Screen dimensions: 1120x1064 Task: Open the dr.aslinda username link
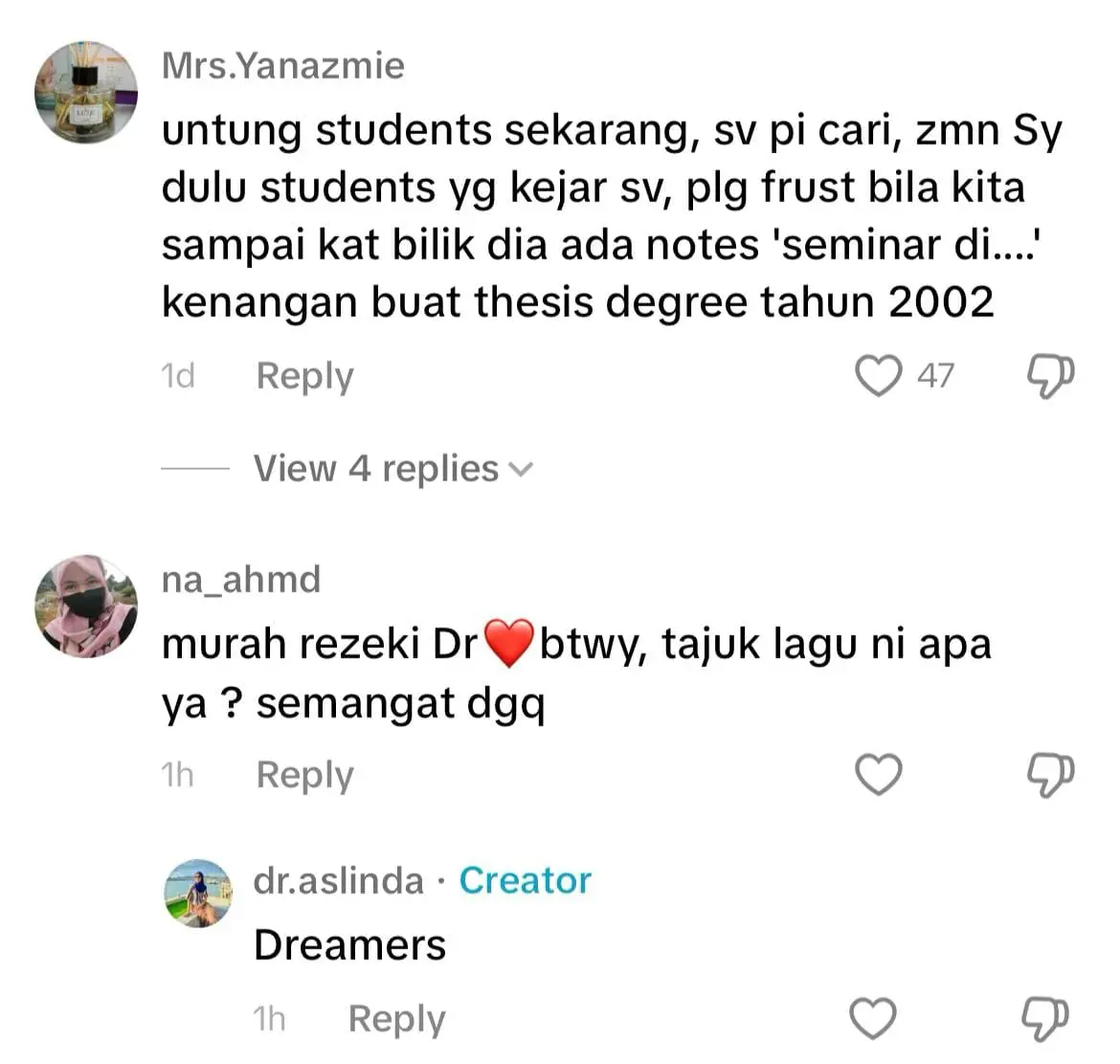coord(338,880)
